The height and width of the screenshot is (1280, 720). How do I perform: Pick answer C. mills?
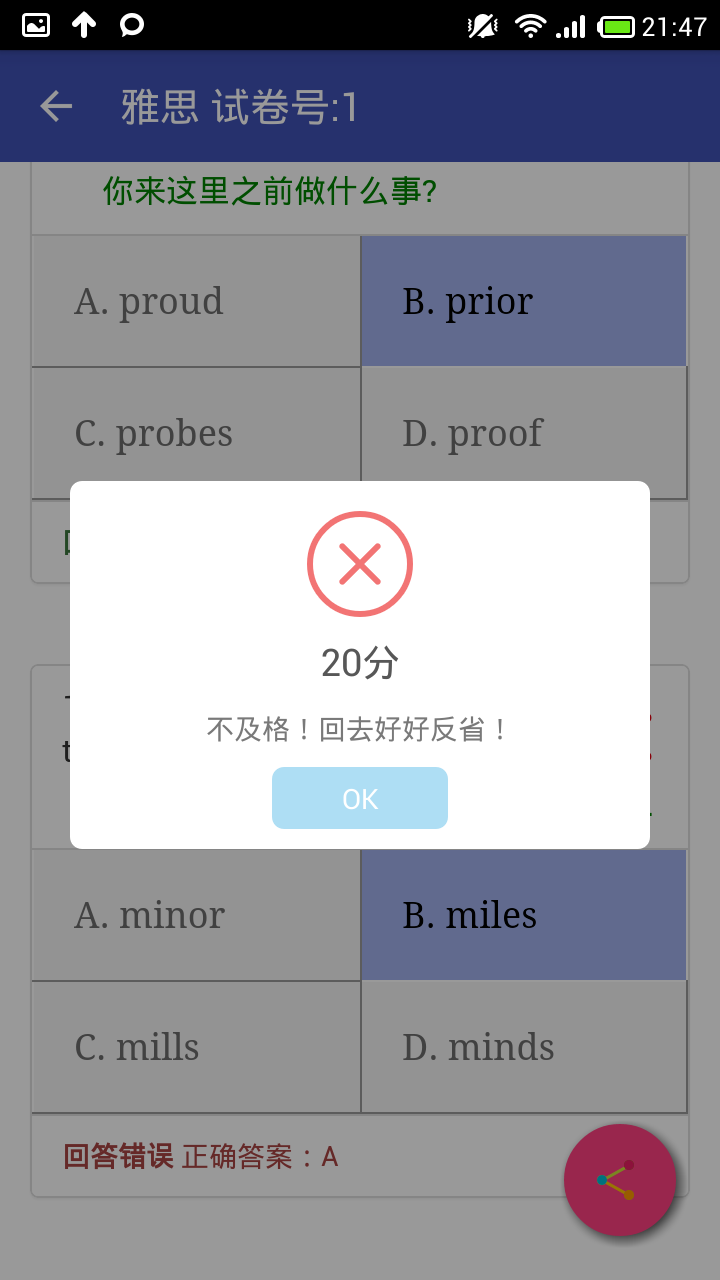pos(196,1047)
